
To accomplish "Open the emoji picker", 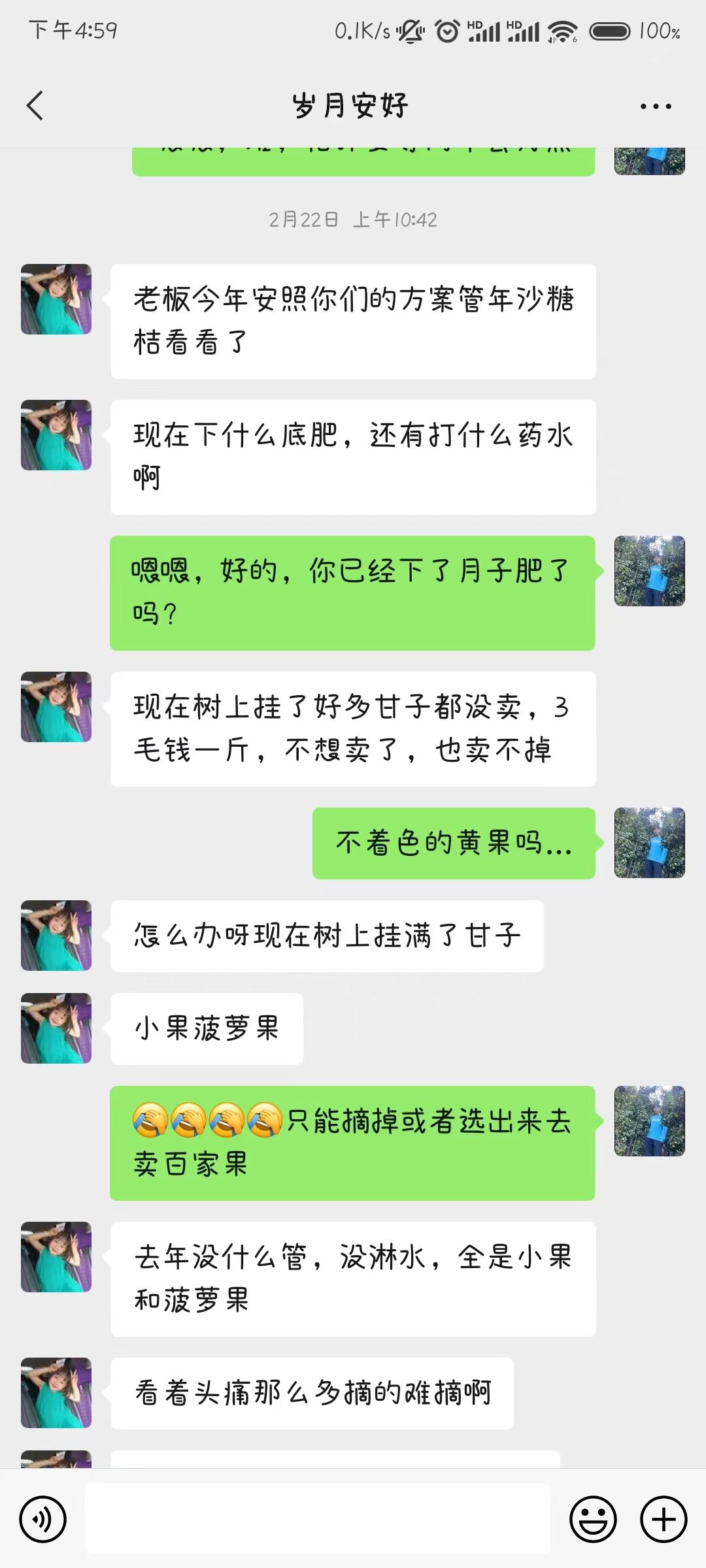I will (x=593, y=1519).
